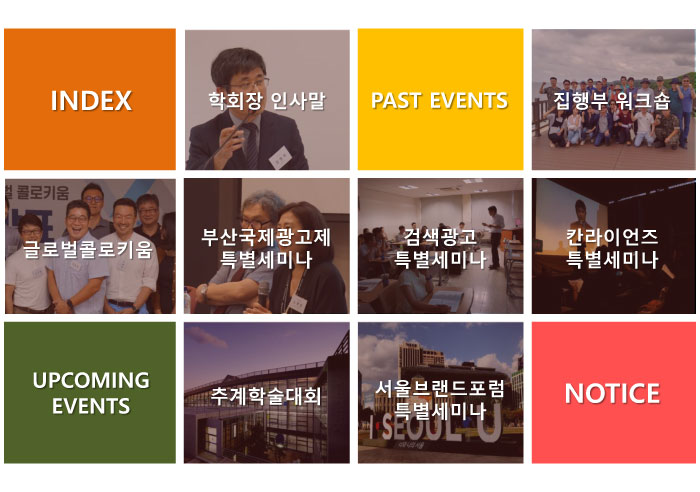Go to the PAST EVENTS section
This screenshot has height=492, width=700.
tap(440, 100)
